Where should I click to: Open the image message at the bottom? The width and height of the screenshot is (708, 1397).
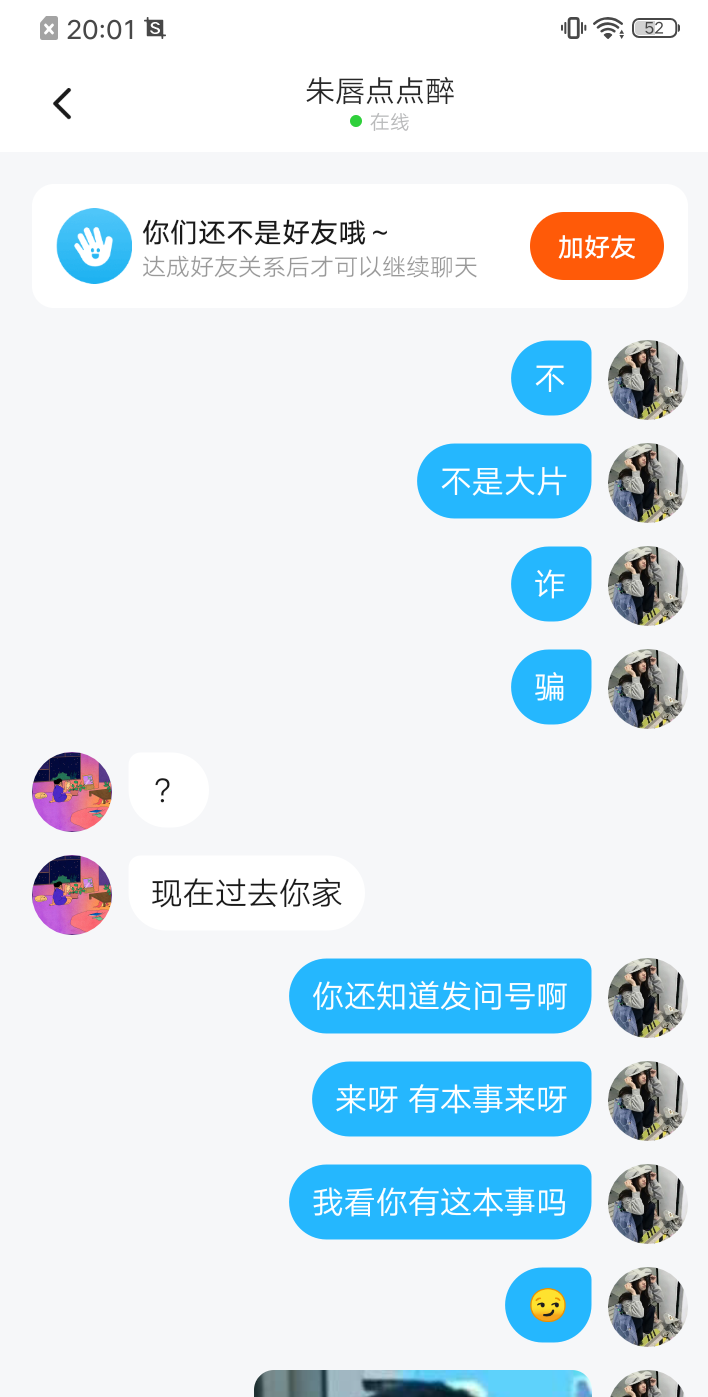422,1384
